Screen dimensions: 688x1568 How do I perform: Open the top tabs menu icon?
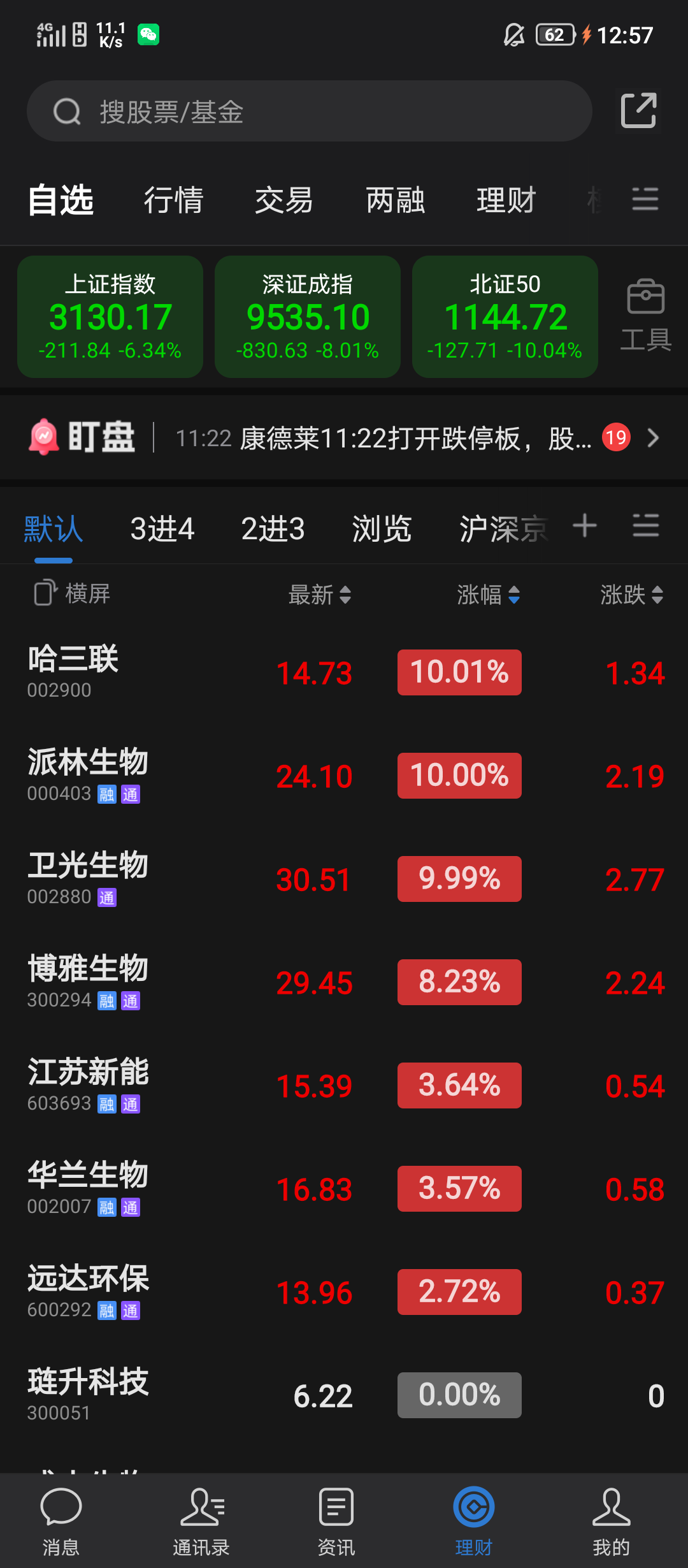(645, 200)
